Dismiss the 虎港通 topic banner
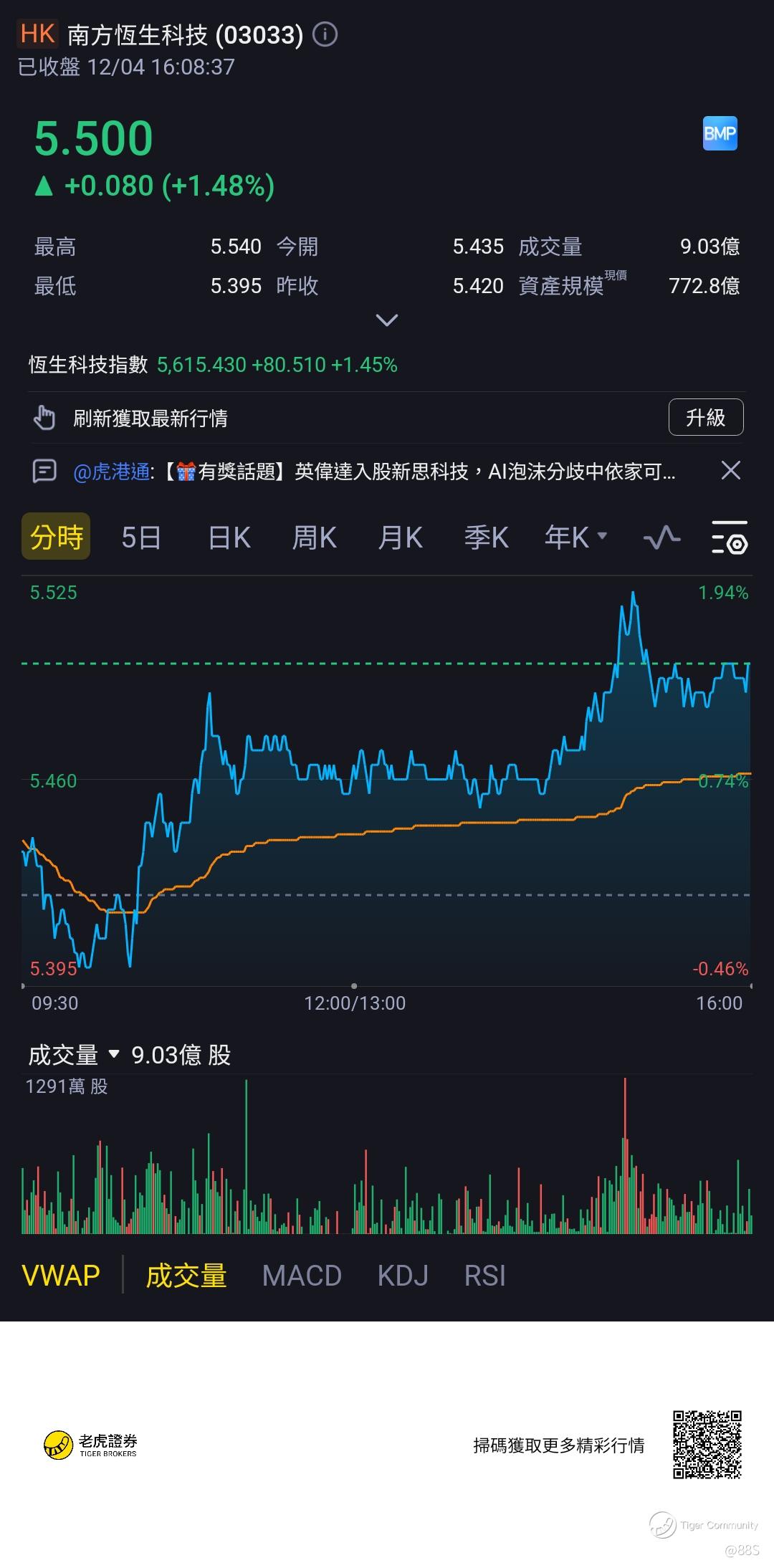The width and height of the screenshot is (774, 1568). tap(730, 471)
